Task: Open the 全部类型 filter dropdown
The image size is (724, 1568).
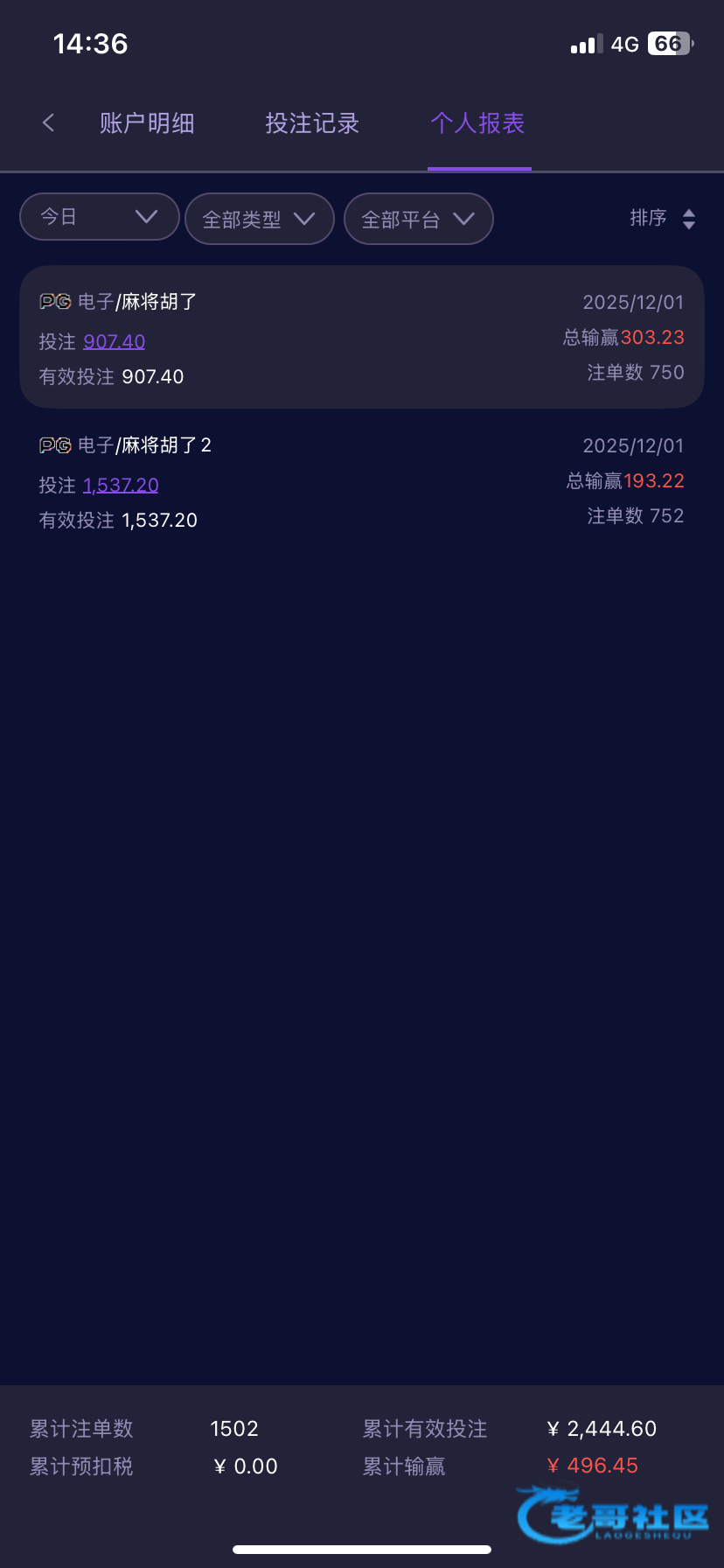Action: click(259, 219)
